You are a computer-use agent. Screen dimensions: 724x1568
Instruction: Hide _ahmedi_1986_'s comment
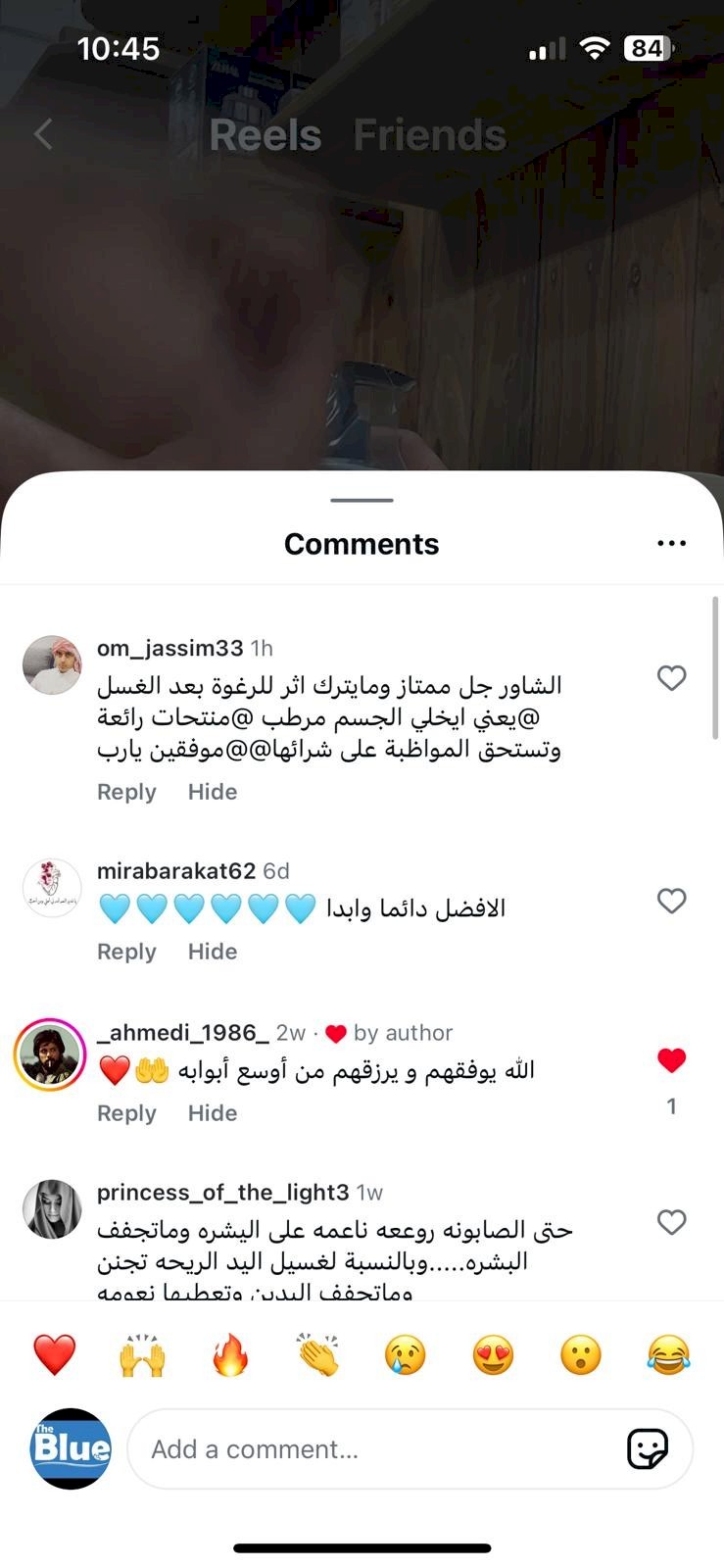[x=213, y=1113]
